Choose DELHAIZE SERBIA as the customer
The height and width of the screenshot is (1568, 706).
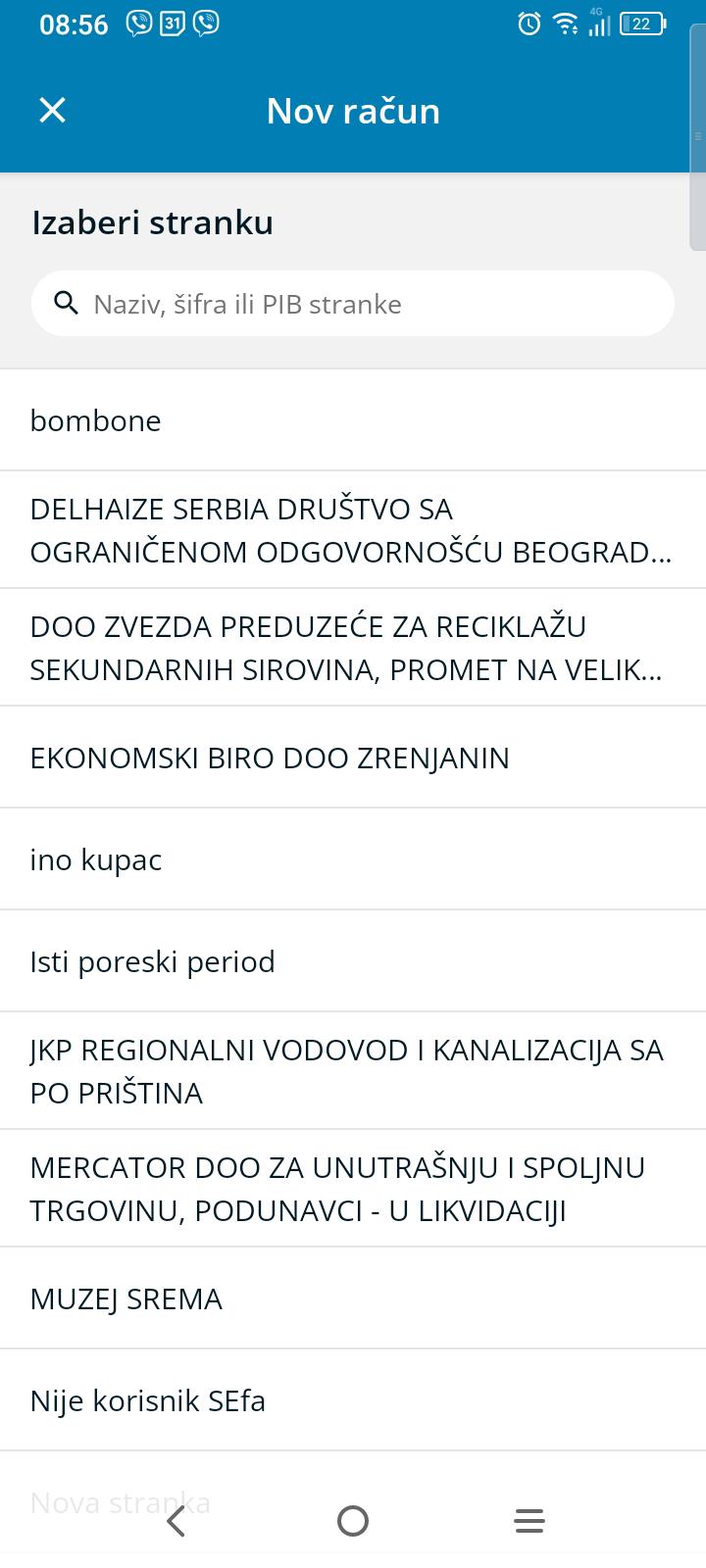coord(353,530)
